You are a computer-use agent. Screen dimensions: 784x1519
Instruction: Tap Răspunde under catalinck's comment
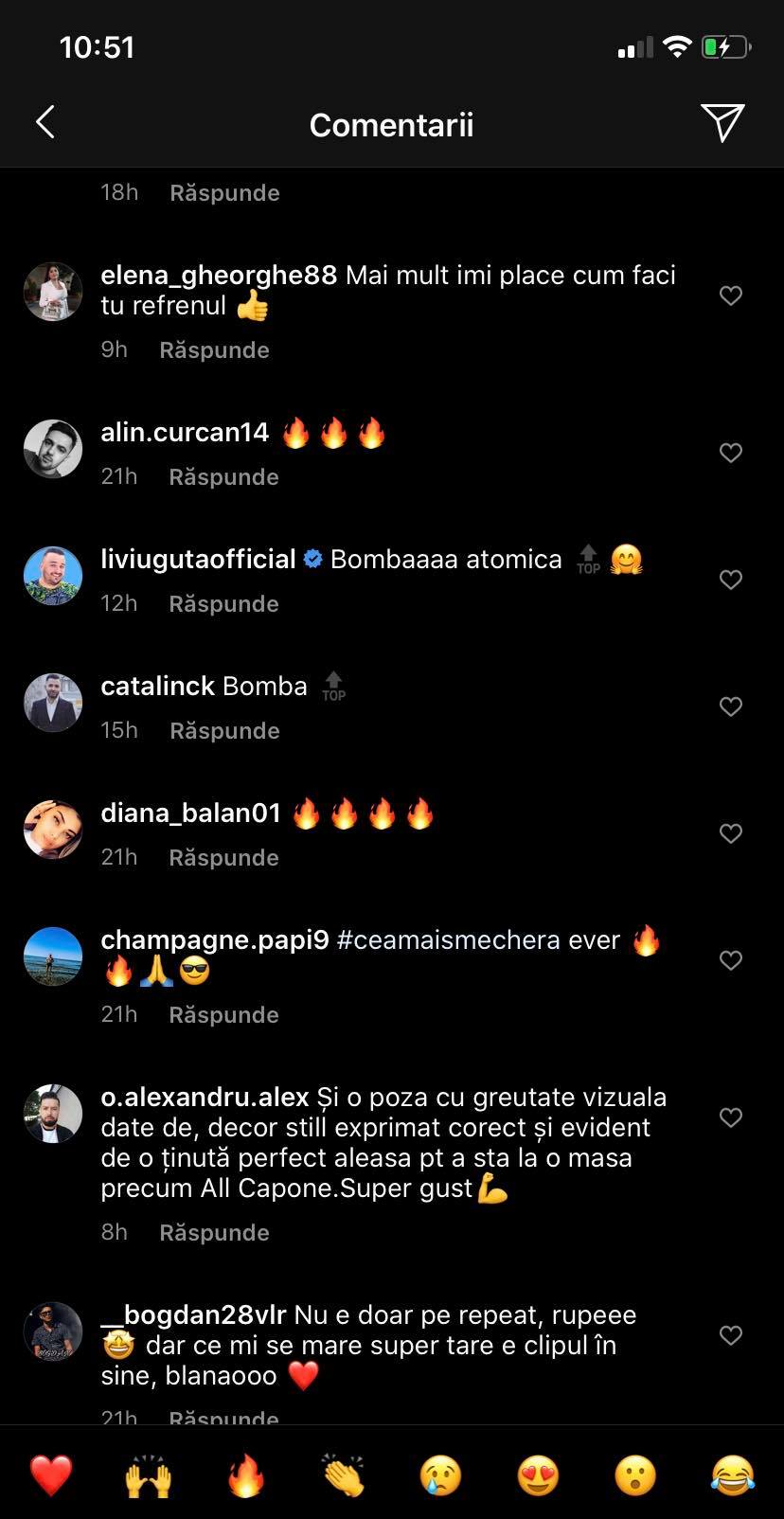point(224,731)
